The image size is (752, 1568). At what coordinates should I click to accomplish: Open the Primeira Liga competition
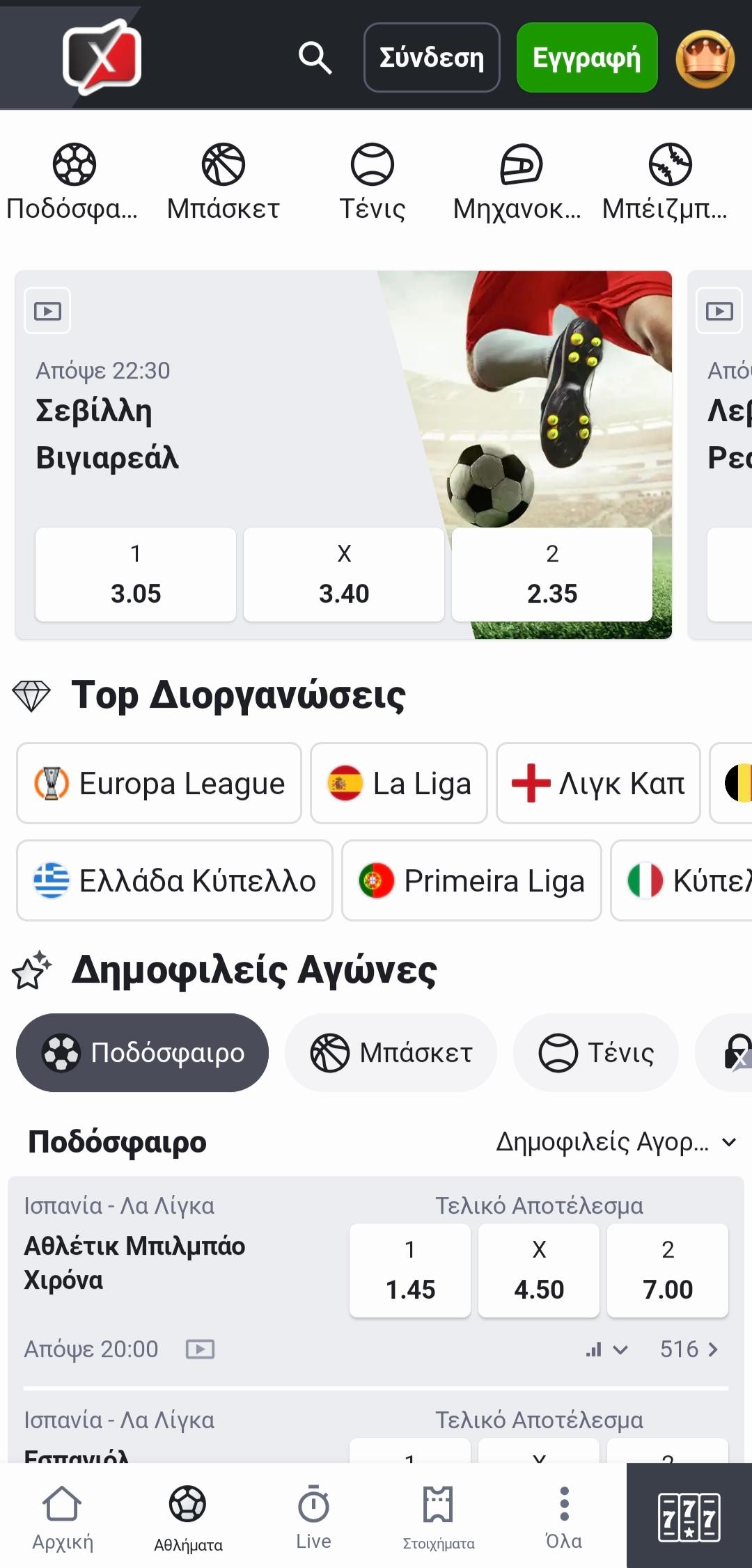[471, 880]
